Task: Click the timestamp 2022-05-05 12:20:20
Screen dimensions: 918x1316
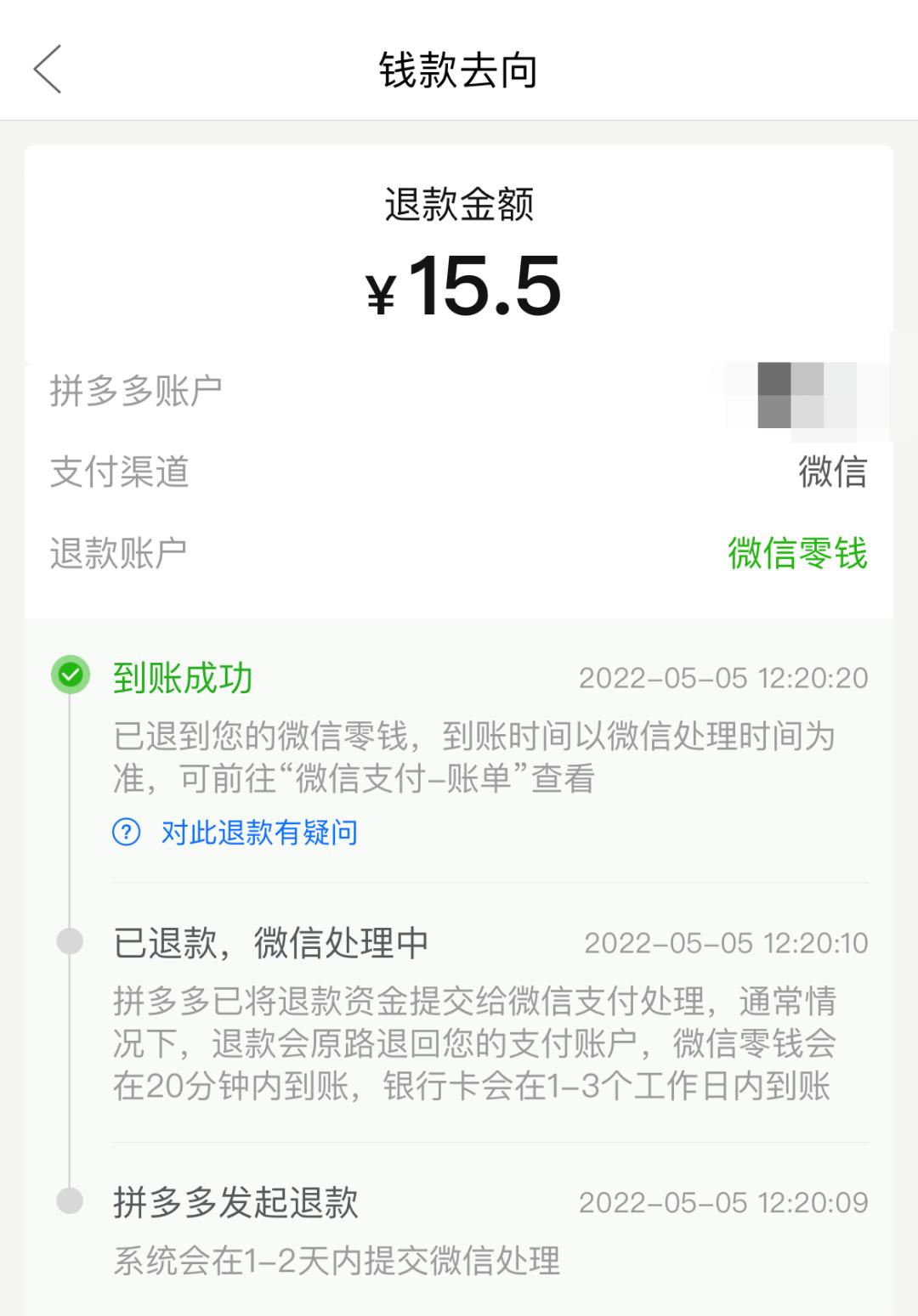Action: point(722,678)
